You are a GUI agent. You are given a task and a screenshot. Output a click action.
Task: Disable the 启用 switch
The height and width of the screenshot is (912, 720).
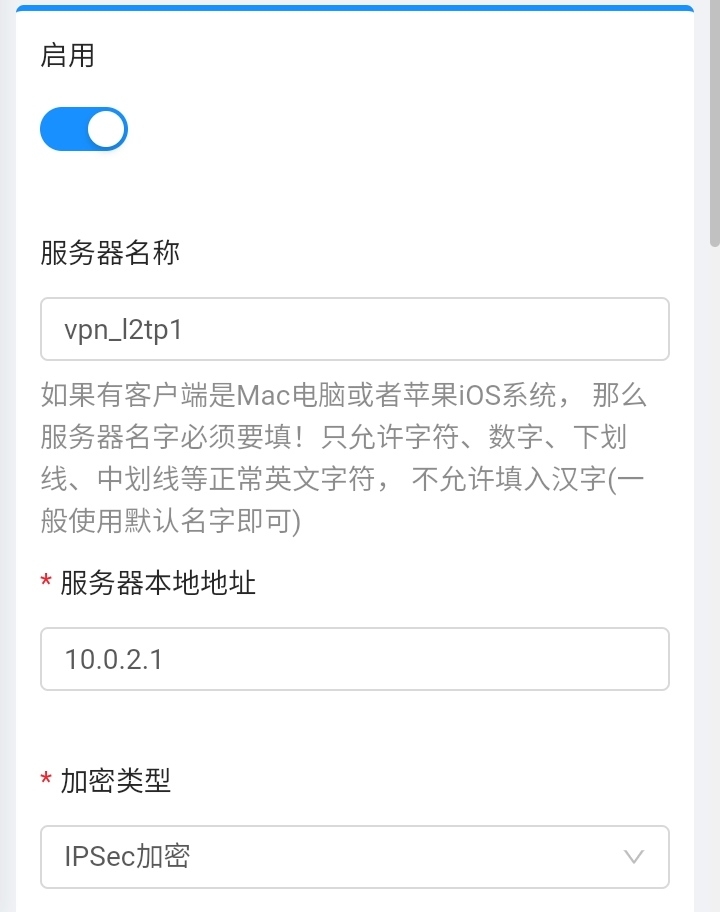point(84,129)
